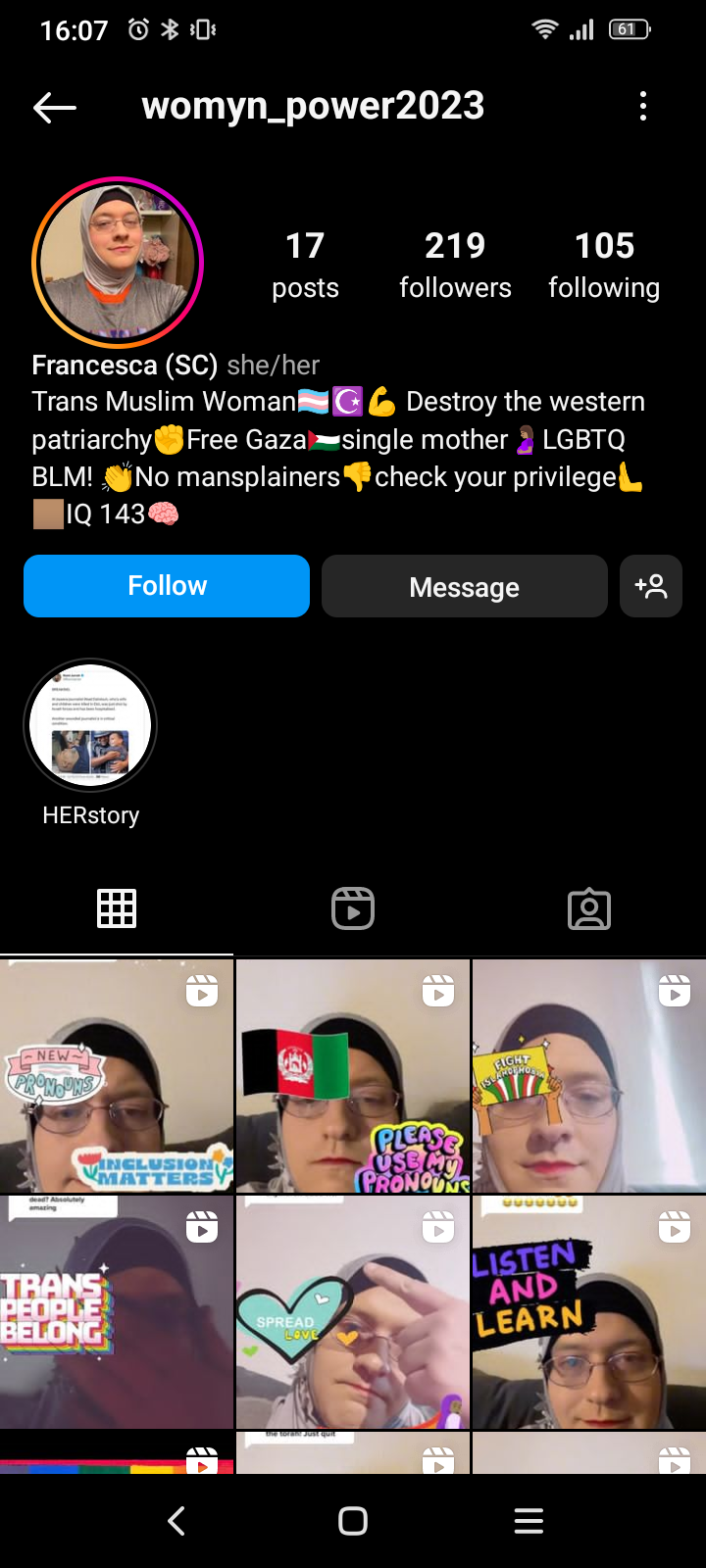Open the HERstory highlight
The width and height of the screenshot is (706, 1568).
point(90,725)
